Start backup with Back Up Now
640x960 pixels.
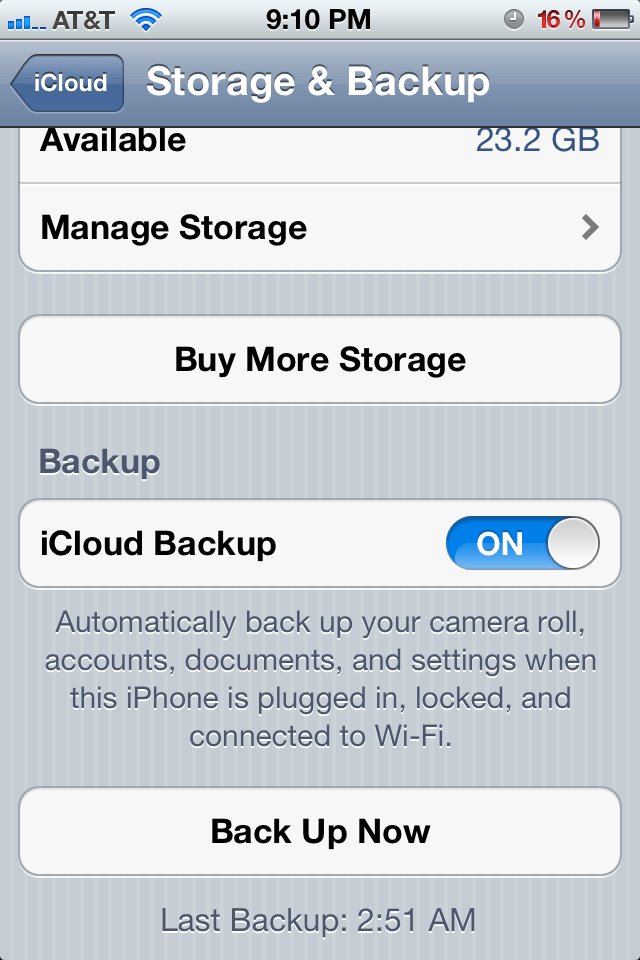320,832
